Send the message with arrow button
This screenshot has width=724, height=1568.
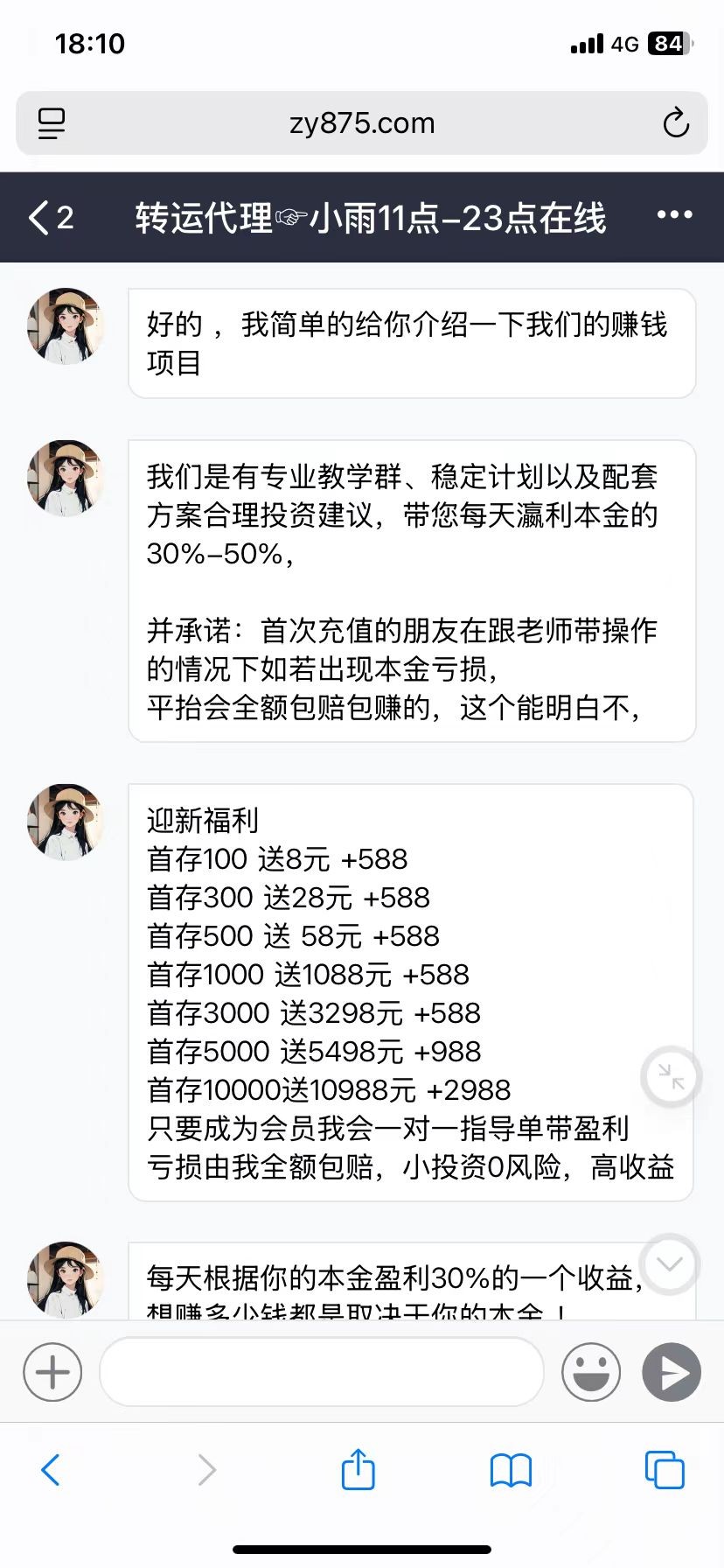pyautogui.click(x=672, y=1372)
